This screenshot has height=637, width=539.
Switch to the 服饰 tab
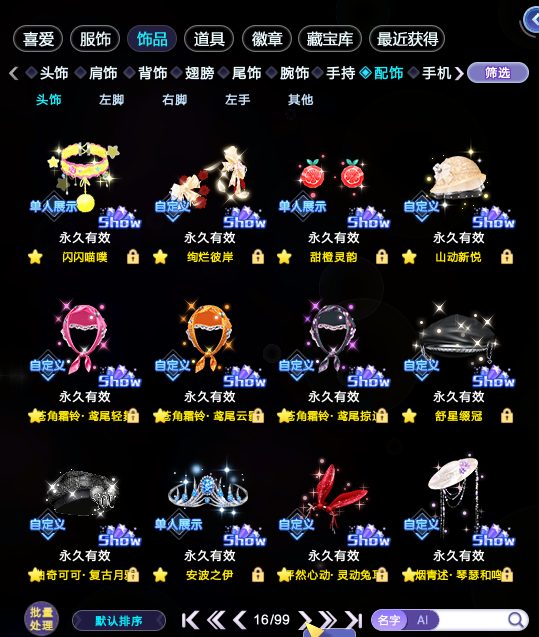point(95,39)
